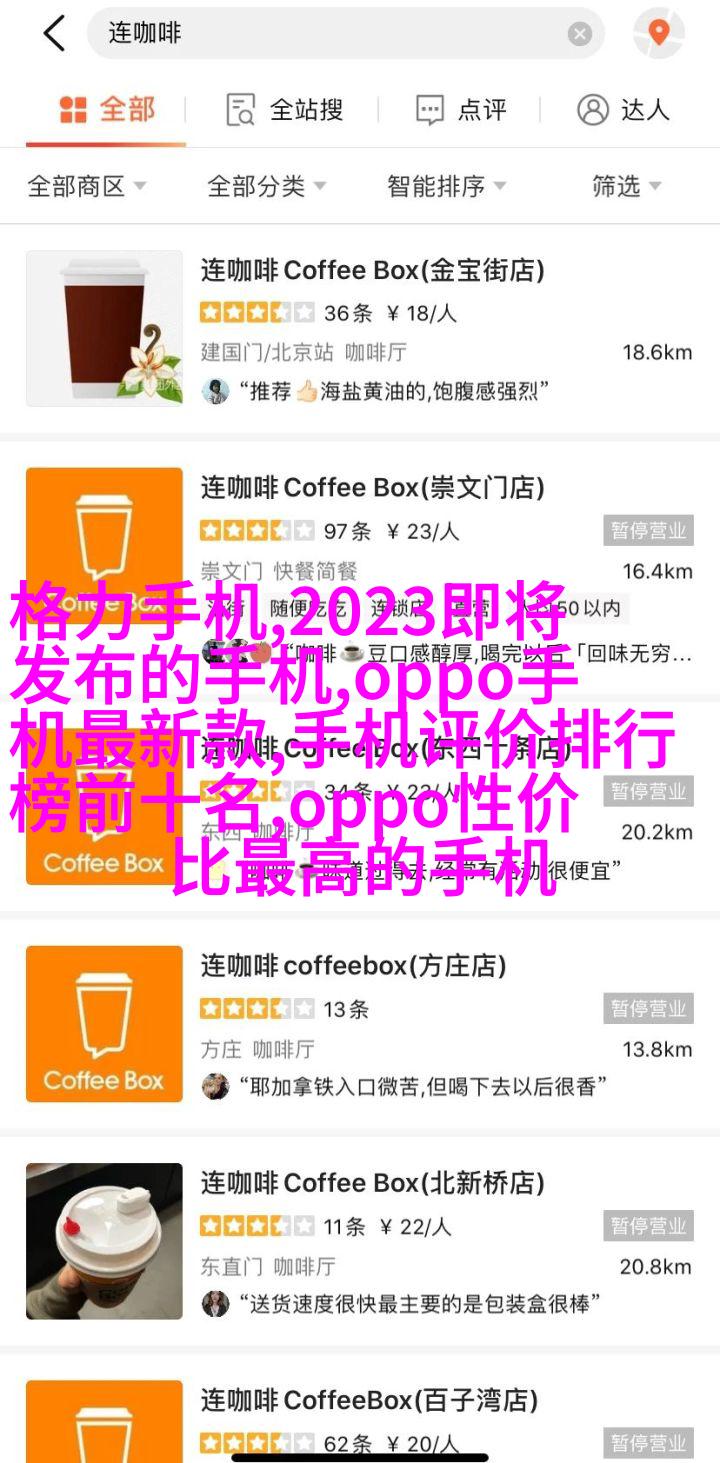Open 连咖啡 Coffee Box(崇文门店) result
This screenshot has height=1463, width=720.
tap(372, 488)
